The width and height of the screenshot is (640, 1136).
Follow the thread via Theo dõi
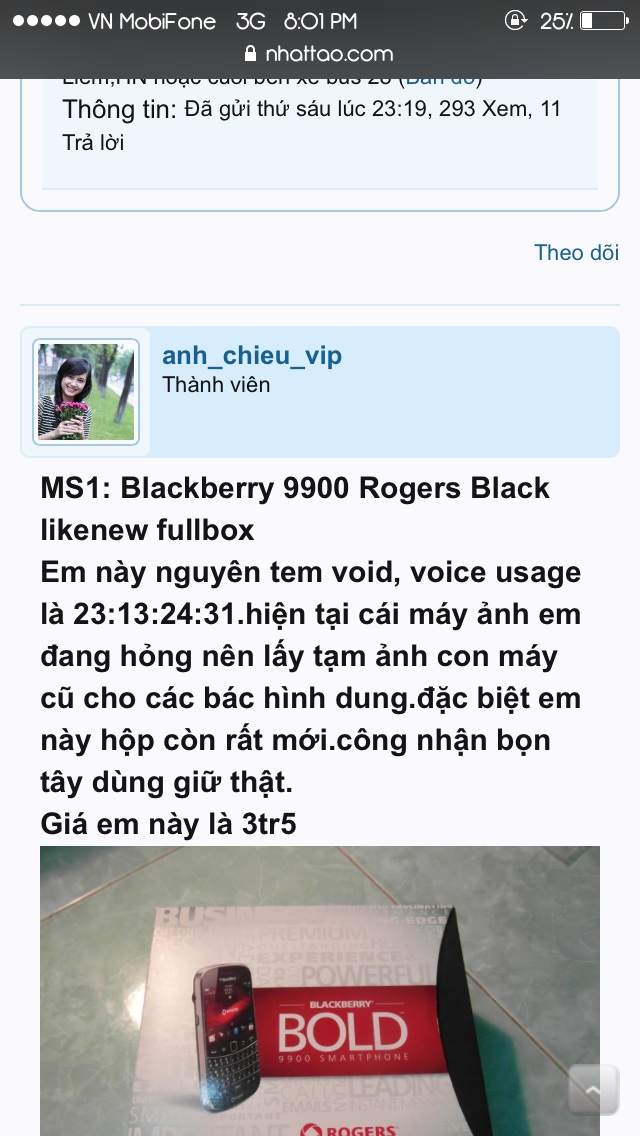click(x=576, y=252)
